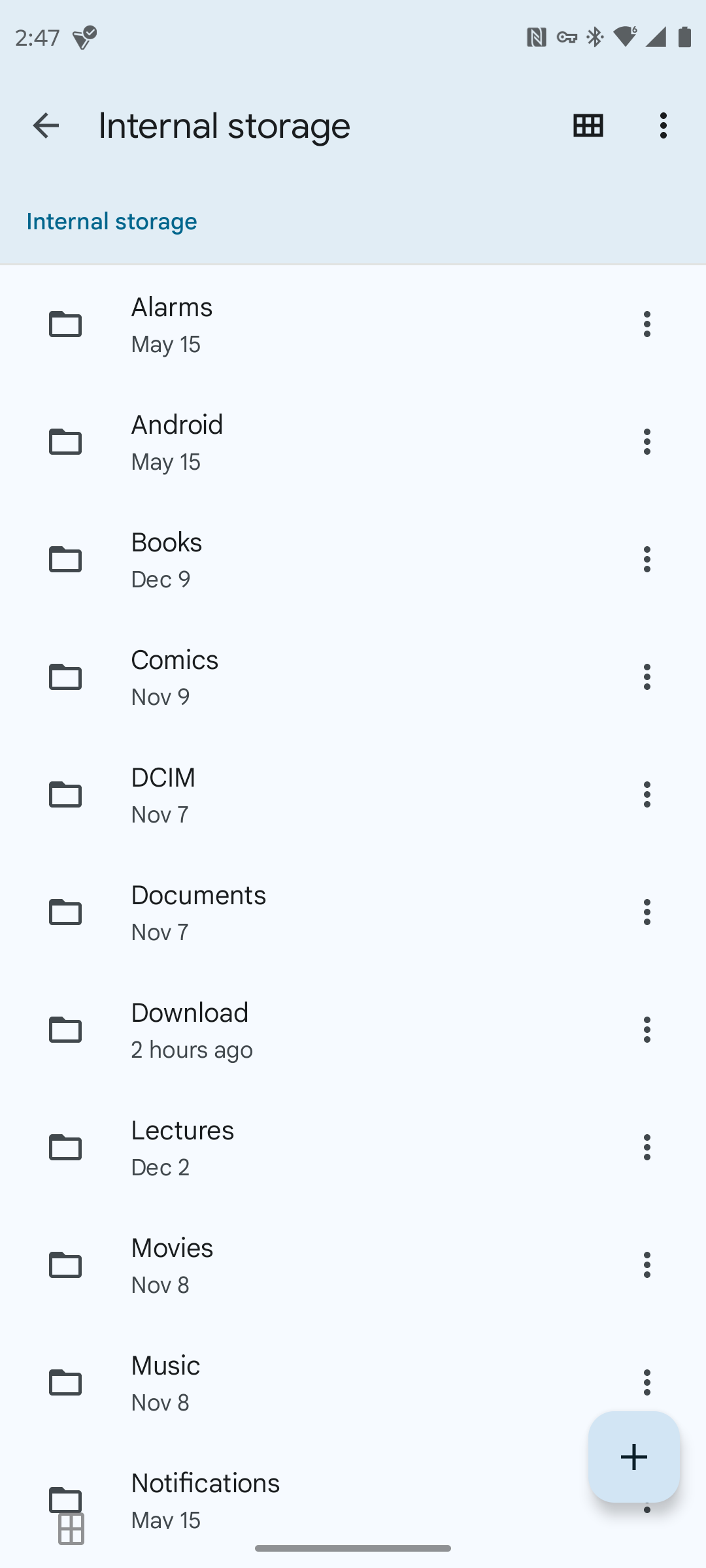Screen dimensions: 706x1568
Task: Tap the Internal storage breadcrumb
Action: (112, 221)
